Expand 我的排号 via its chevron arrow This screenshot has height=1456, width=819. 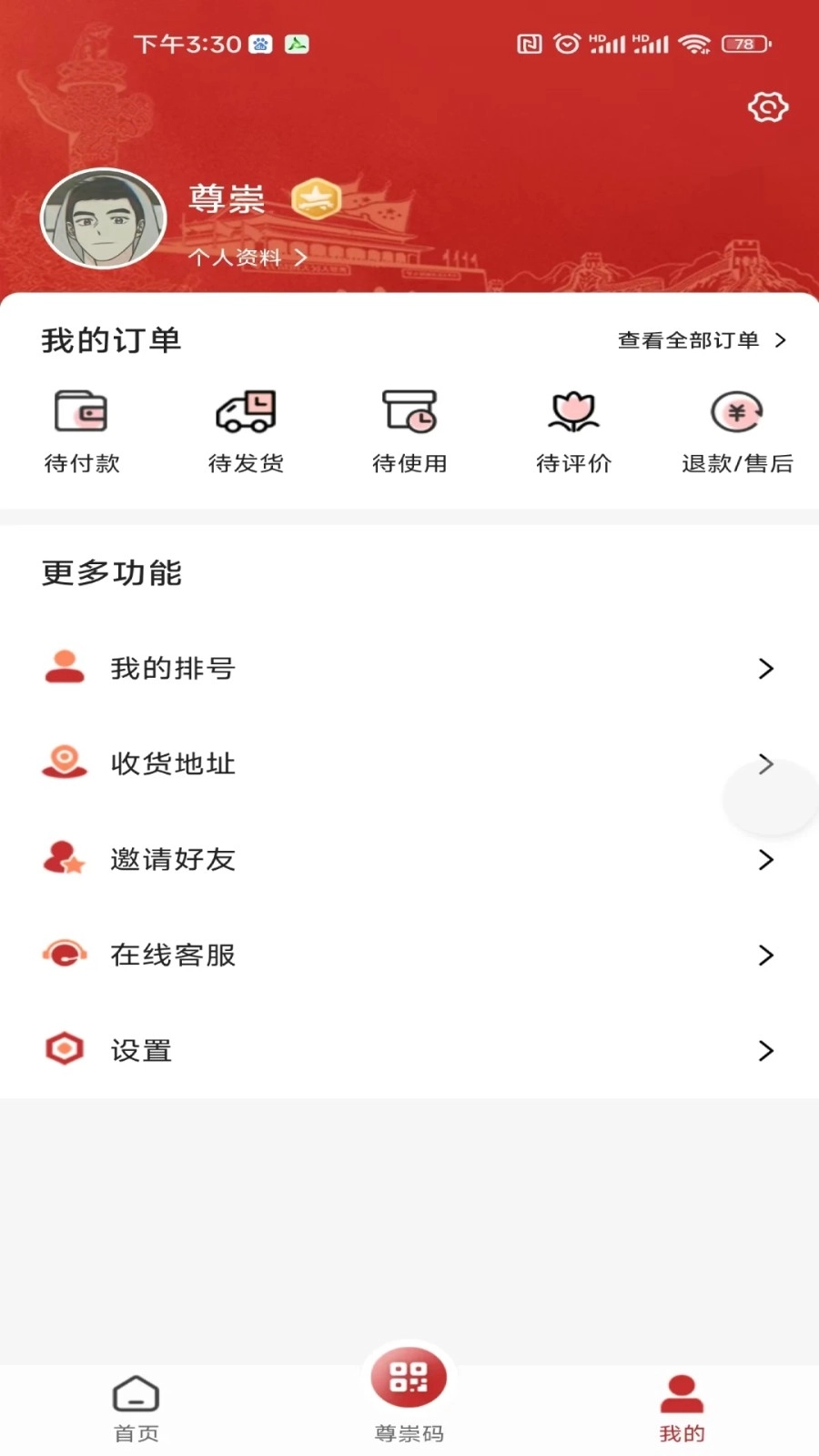tap(764, 669)
